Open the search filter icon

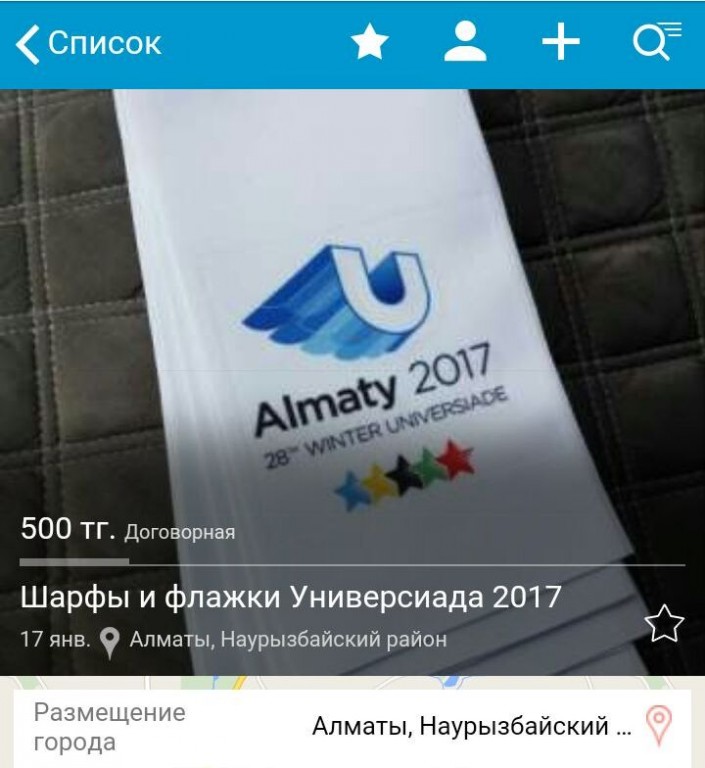click(657, 43)
